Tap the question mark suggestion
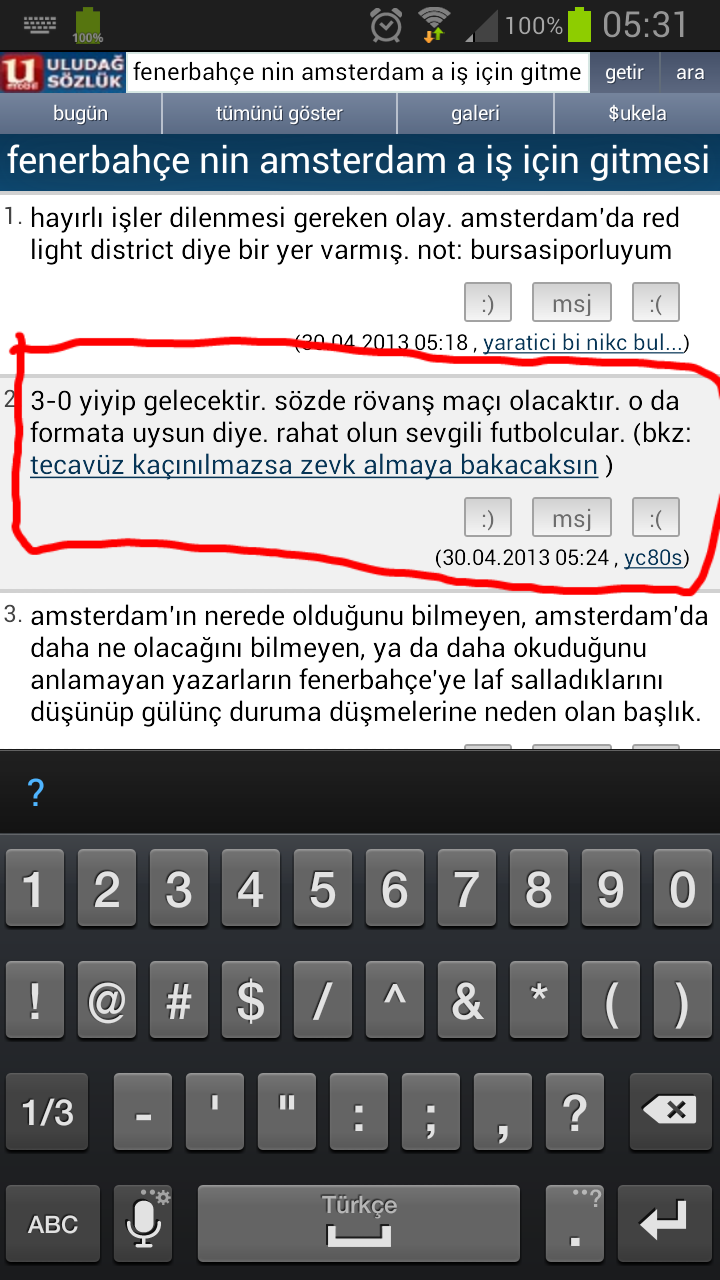720x1280 pixels. pos(36,793)
